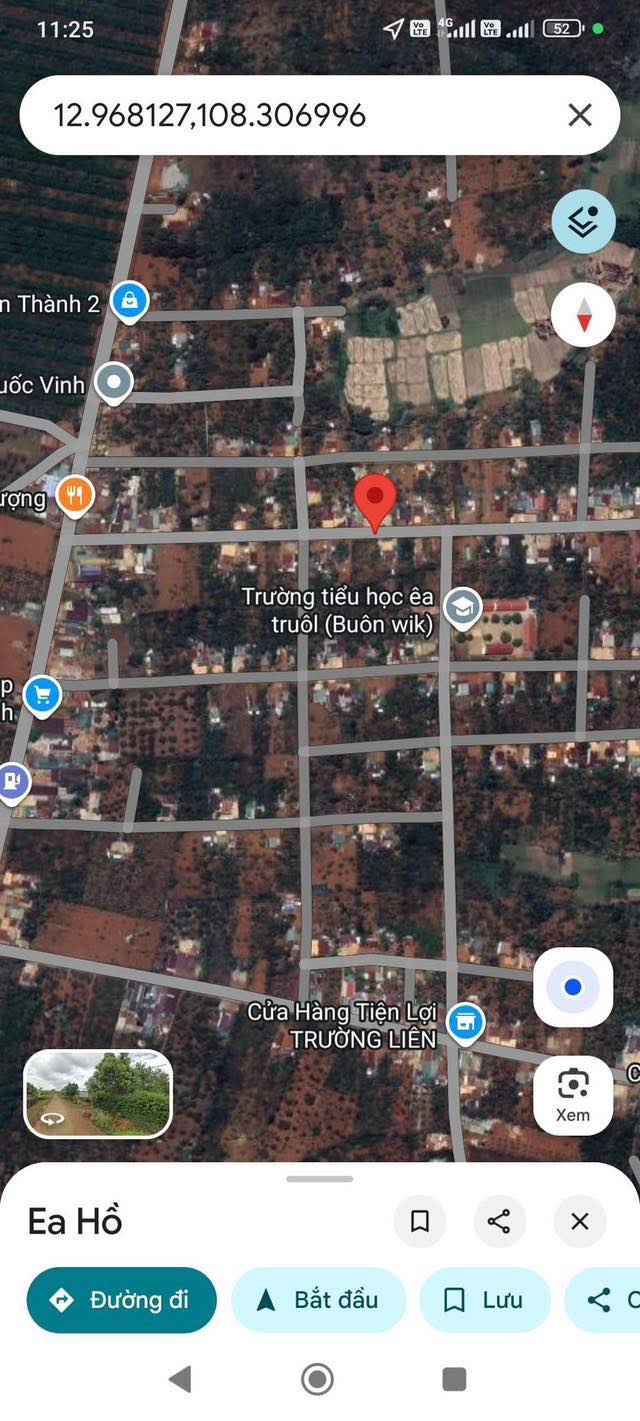The height and width of the screenshot is (1421, 640).
Task: Select the Trường tiểu học êa truôl marker
Action: (462, 607)
